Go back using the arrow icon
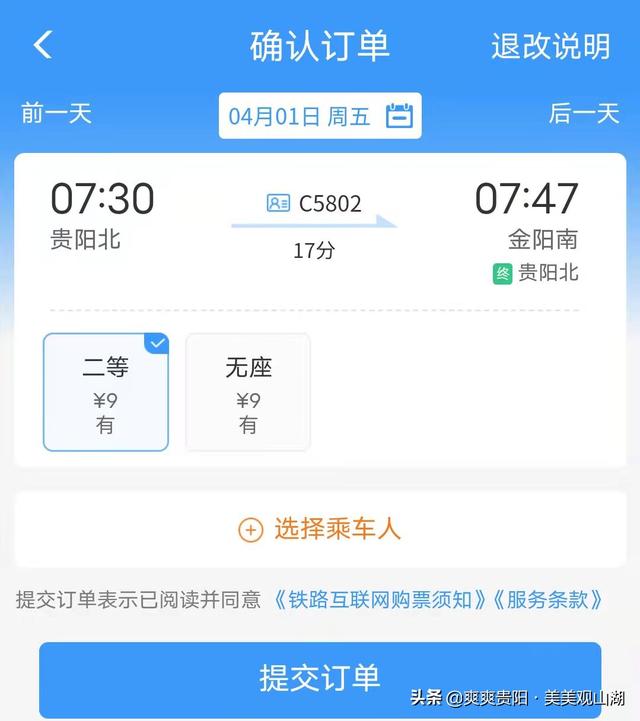The width and height of the screenshot is (640, 721). (42, 45)
